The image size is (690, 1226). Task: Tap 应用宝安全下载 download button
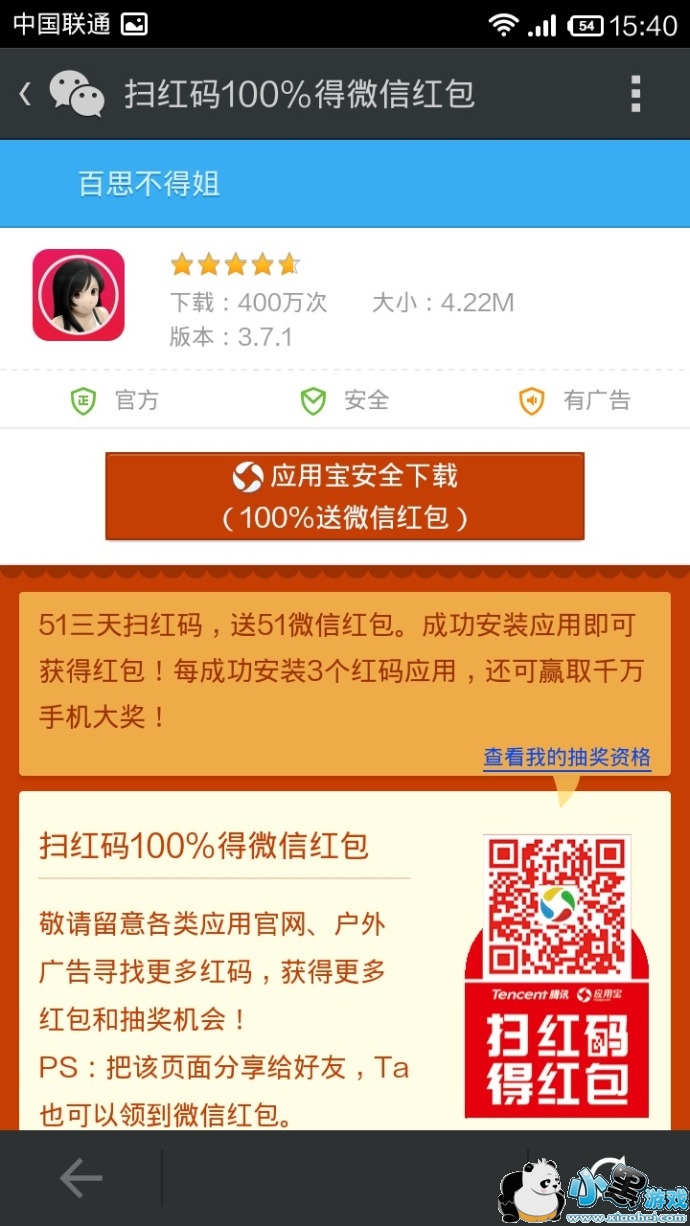[345, 496]
